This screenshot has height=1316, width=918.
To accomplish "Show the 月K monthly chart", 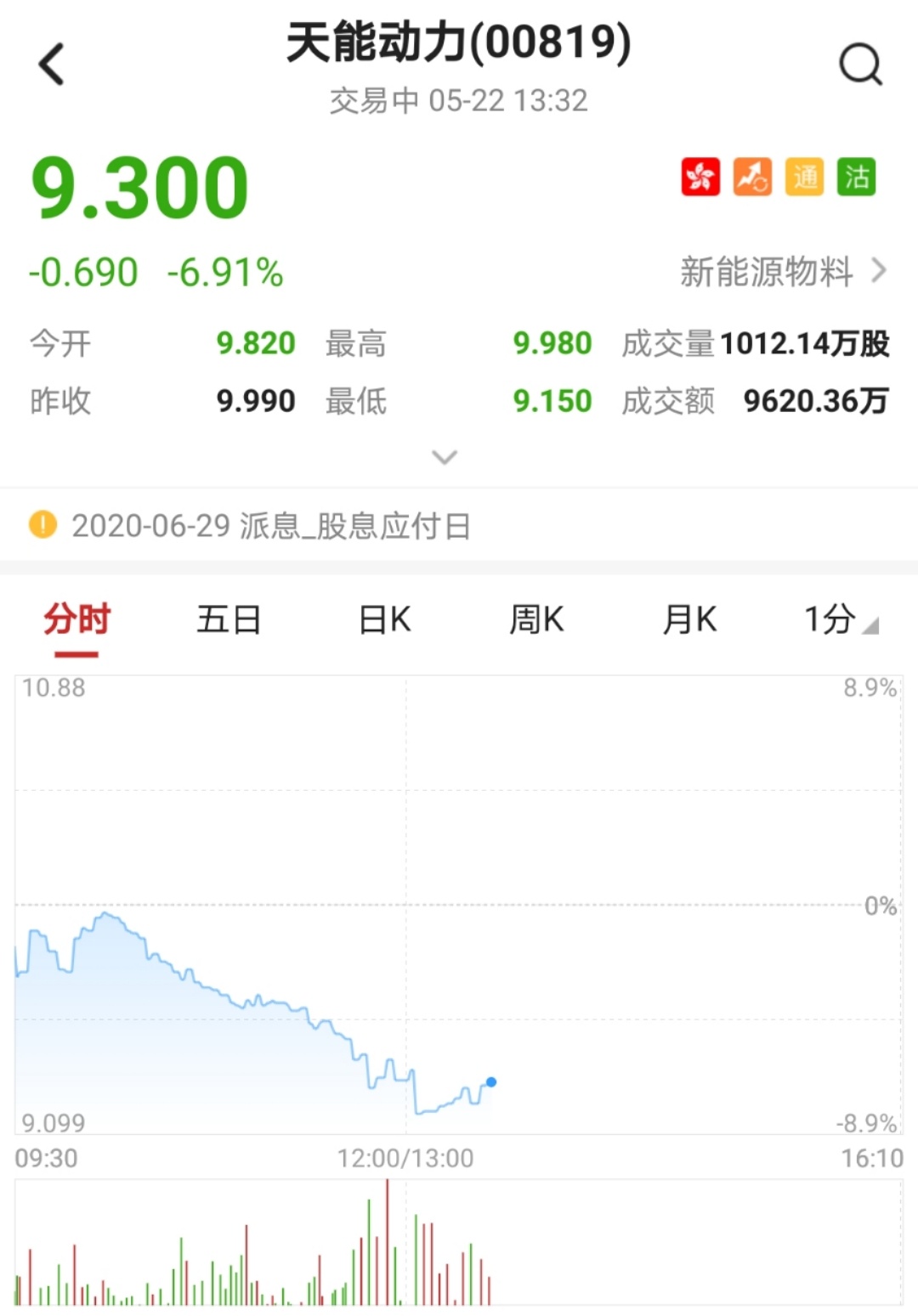I will (689, 619).
